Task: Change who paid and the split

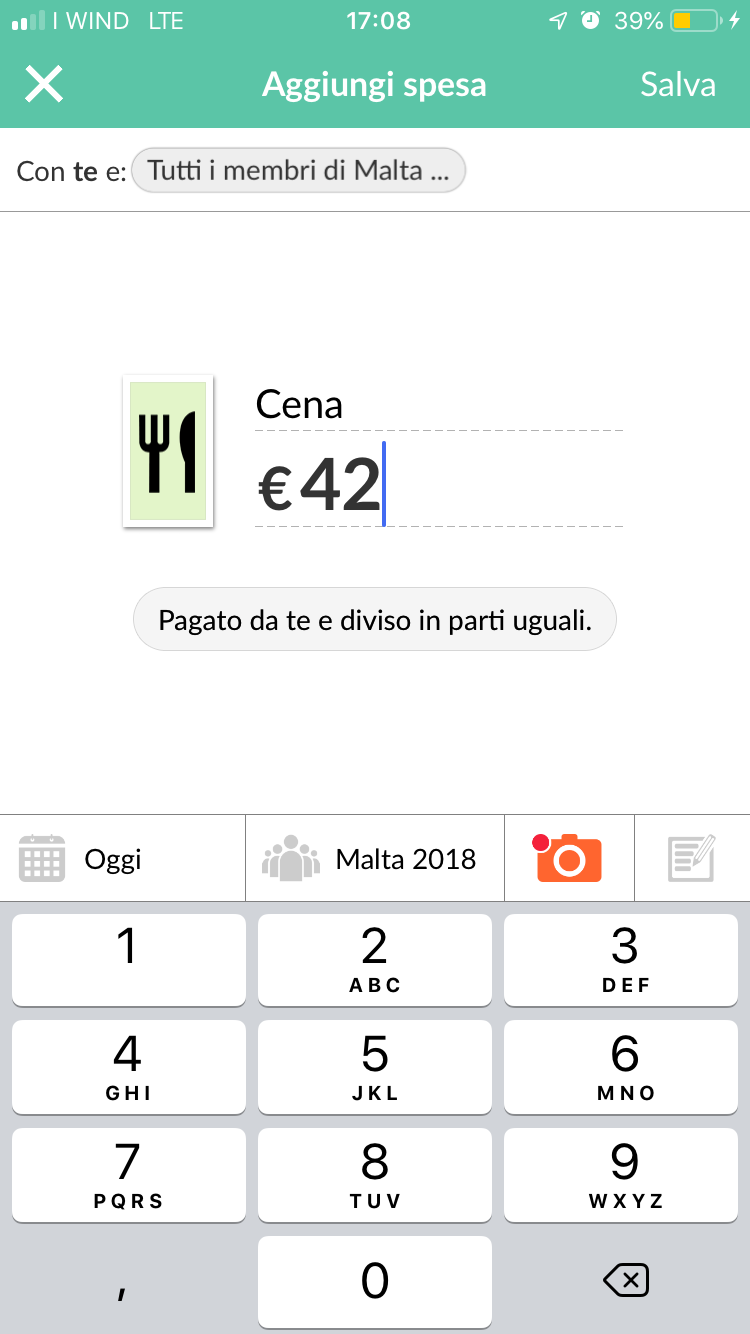Action: pyautogui.click(x=375, y=620)
